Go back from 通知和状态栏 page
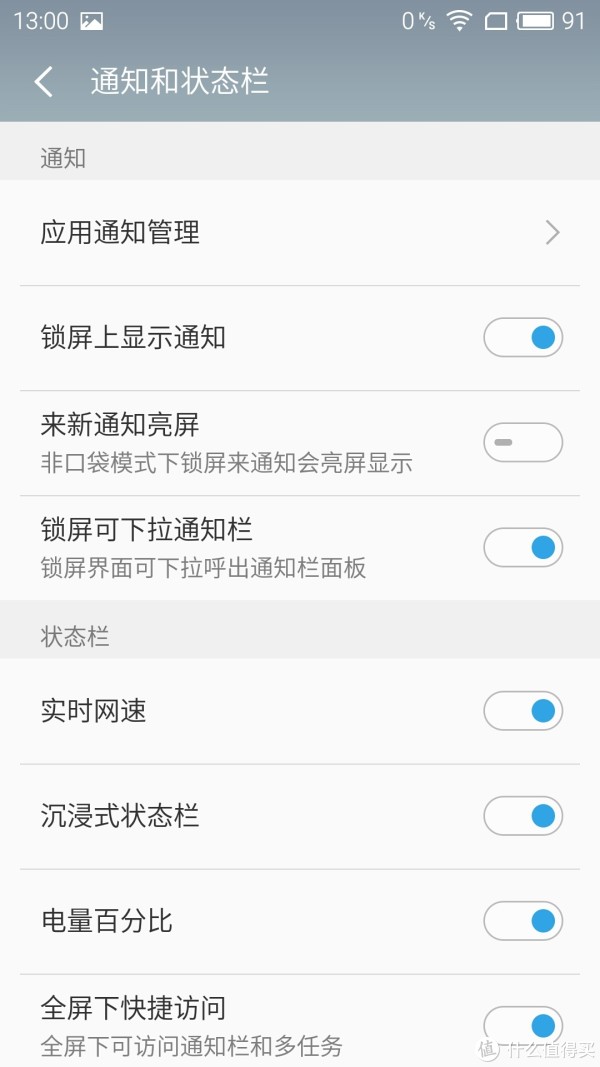 click(x=44, y=82)
